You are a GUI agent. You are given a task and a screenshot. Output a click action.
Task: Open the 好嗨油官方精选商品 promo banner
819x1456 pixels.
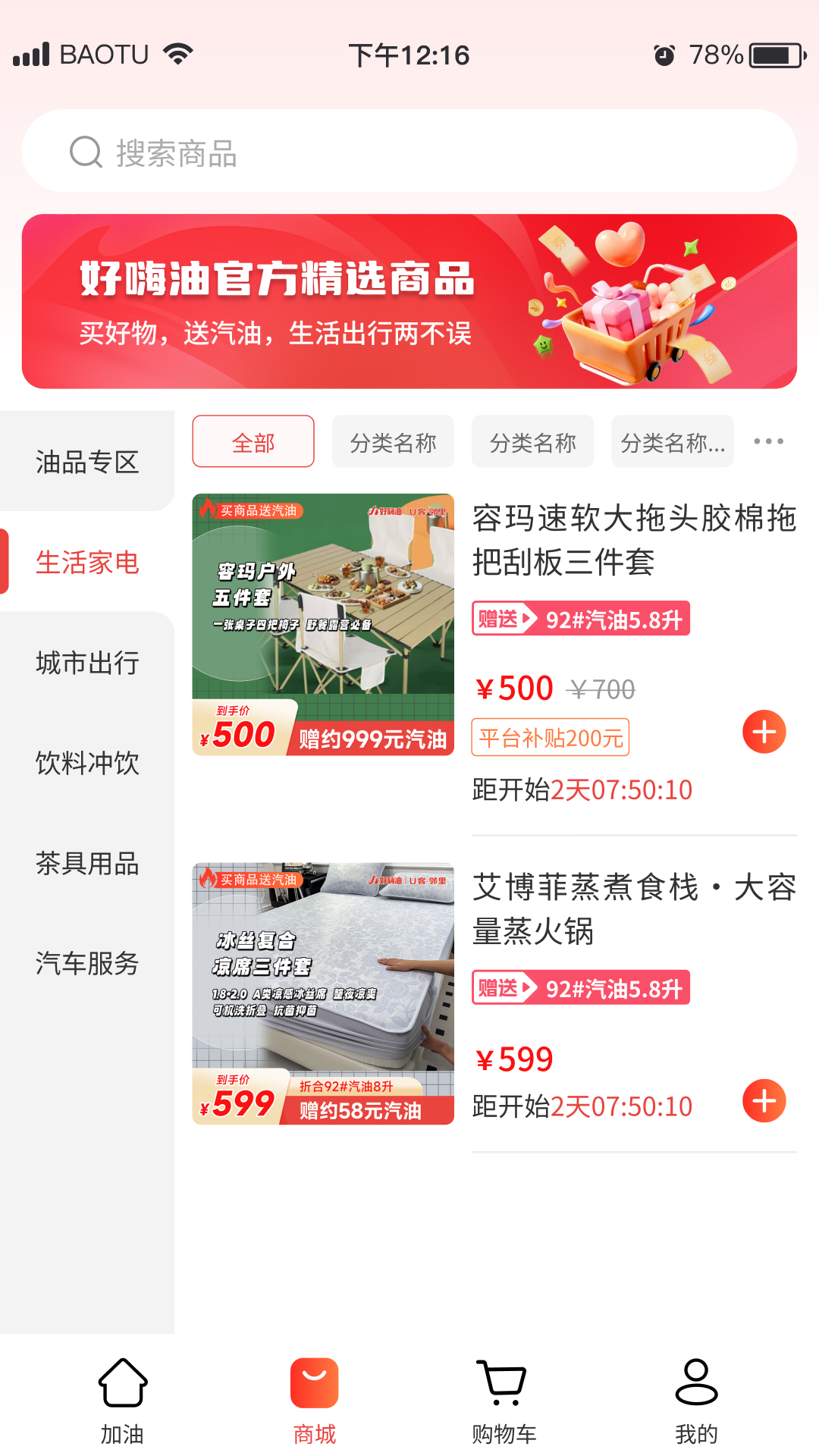409,301
